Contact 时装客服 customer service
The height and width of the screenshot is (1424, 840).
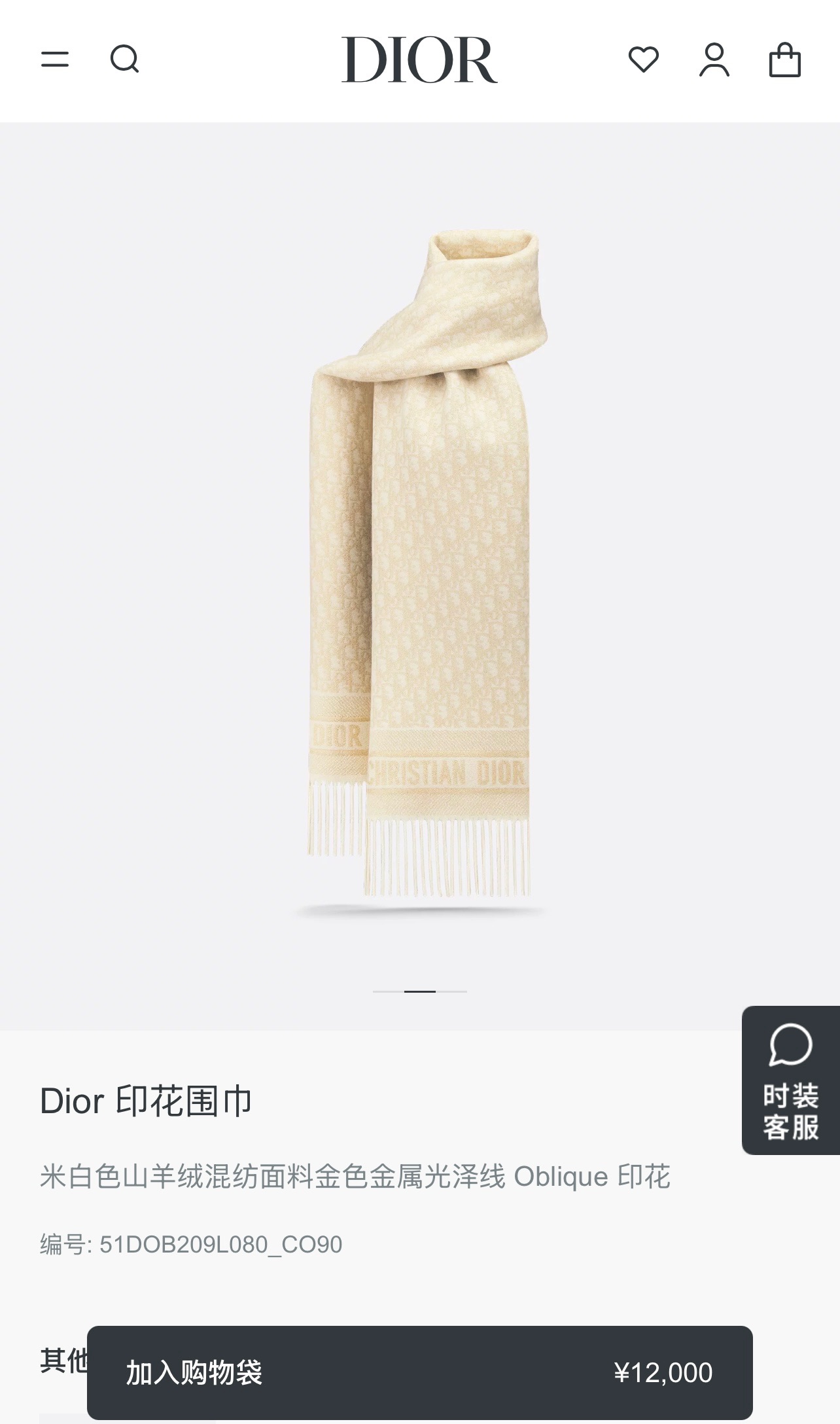coord(790,1080)
